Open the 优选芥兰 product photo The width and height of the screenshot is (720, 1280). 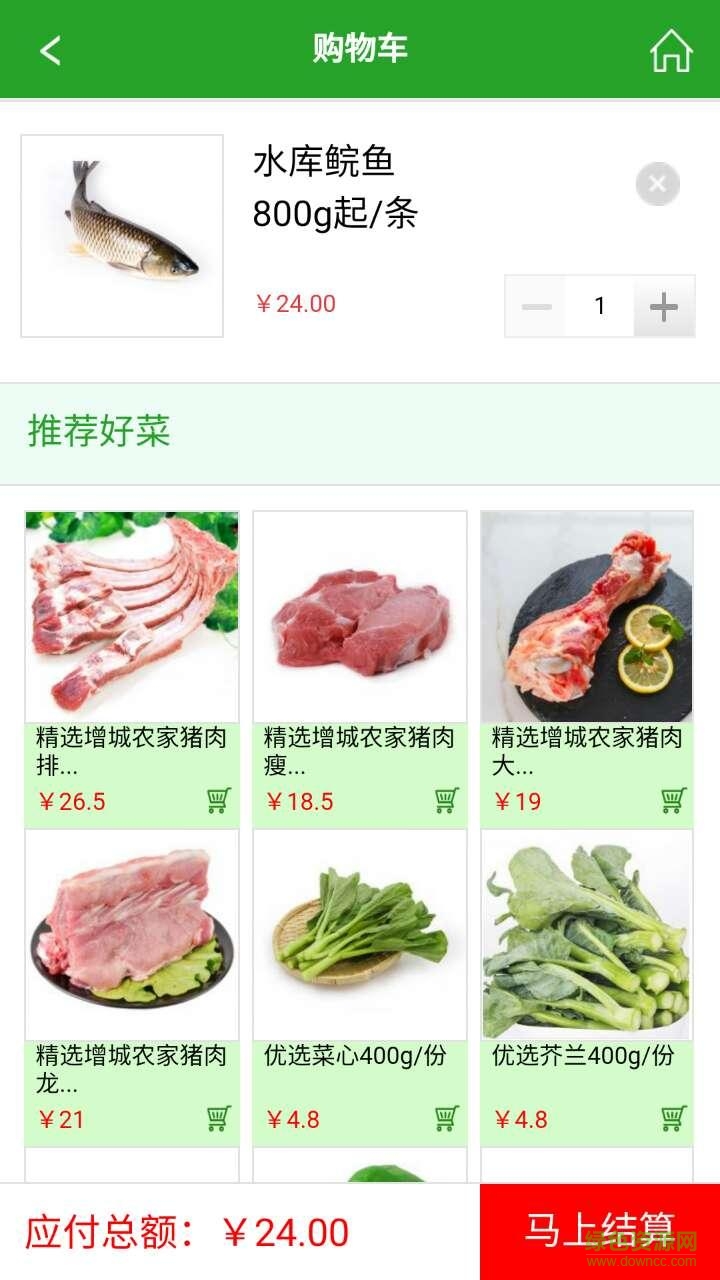[587, 935]
